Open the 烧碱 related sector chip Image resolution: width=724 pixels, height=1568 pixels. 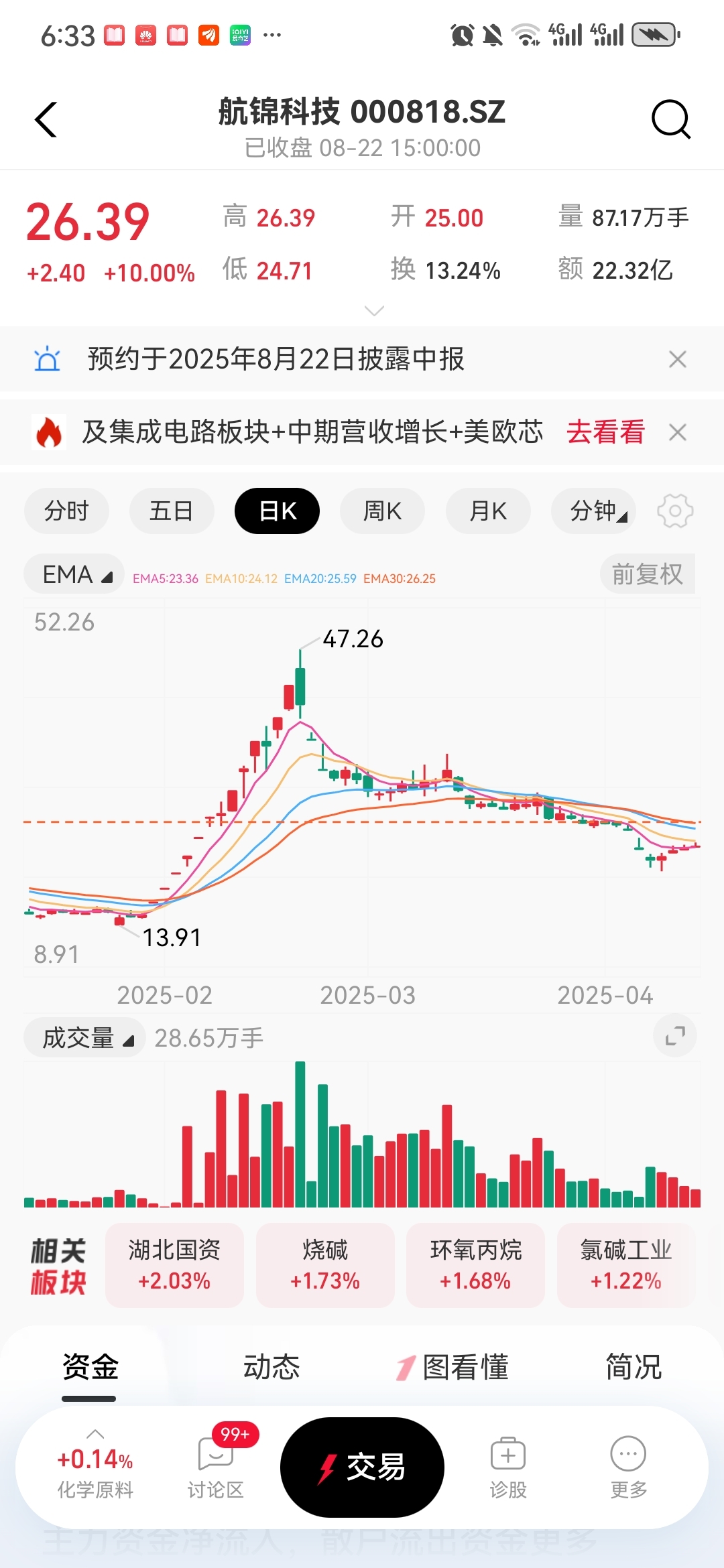pos(325,1265)
